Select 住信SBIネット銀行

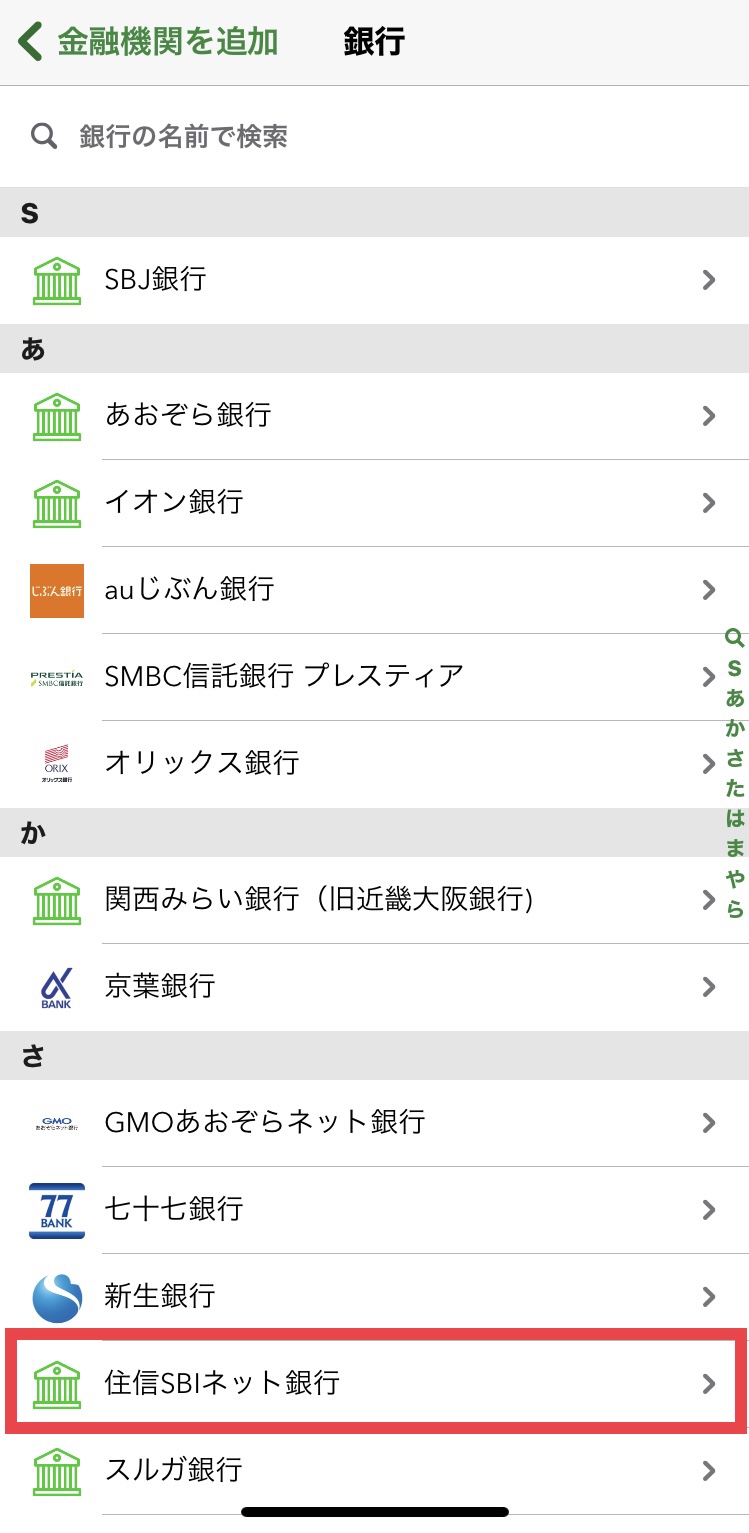tap(374, 1384)
